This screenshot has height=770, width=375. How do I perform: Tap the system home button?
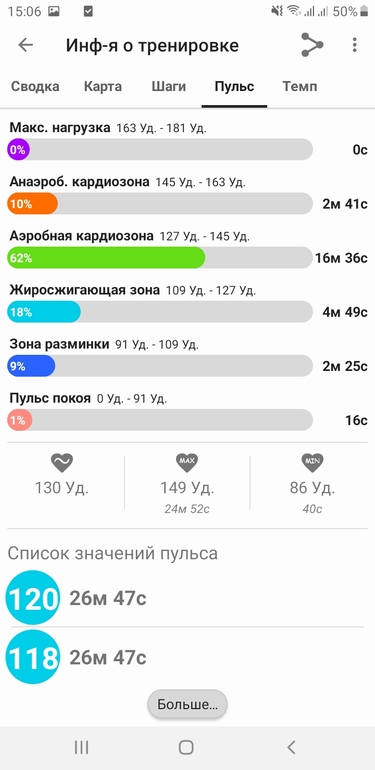186,747
